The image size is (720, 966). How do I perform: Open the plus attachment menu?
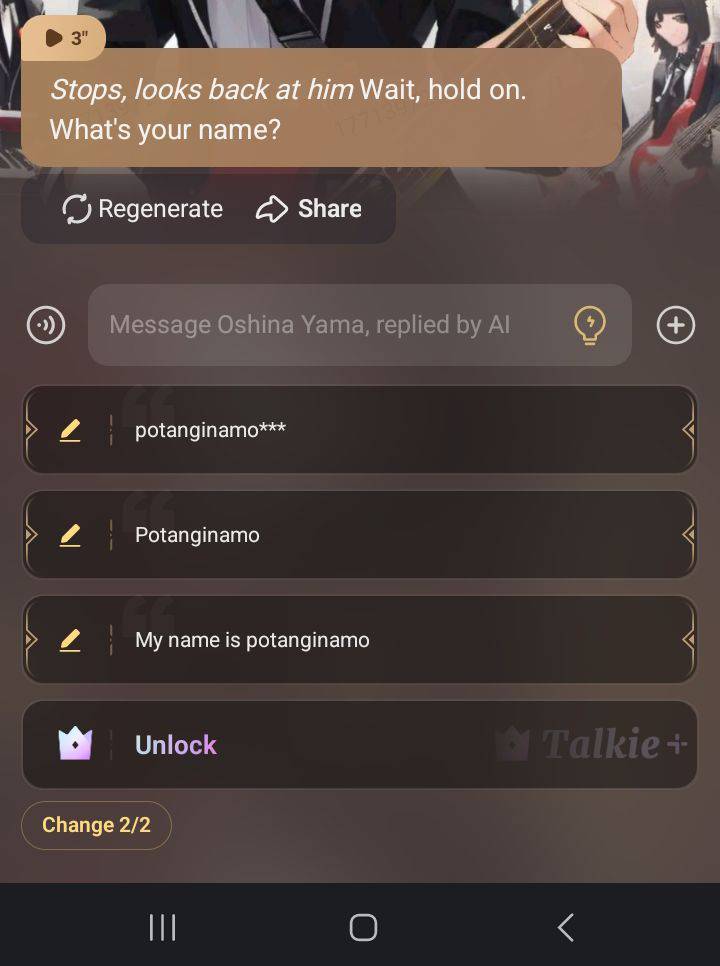pyautogui.click(x=676, y=325)
